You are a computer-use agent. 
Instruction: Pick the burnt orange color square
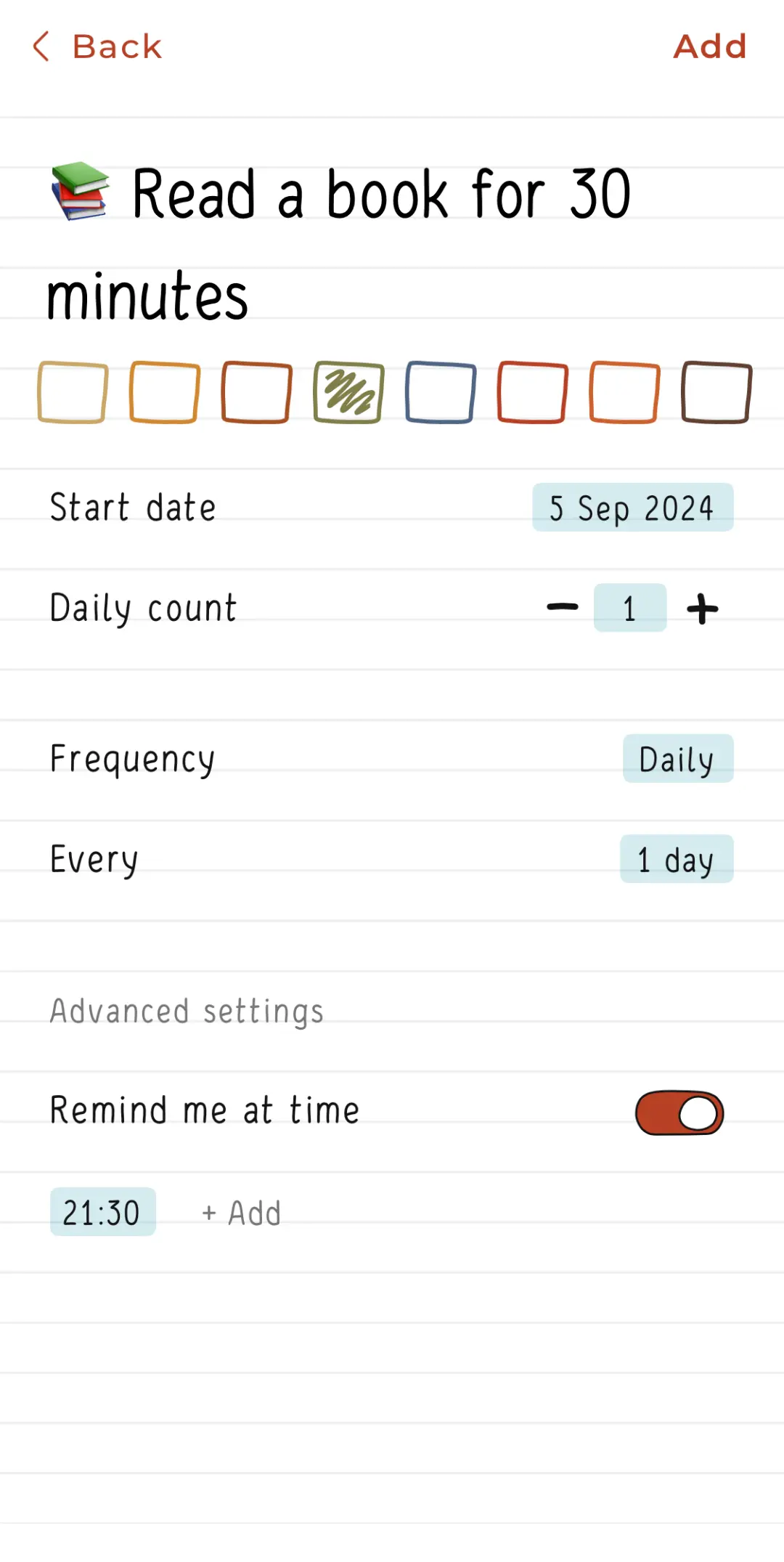(x=623, y=391)
